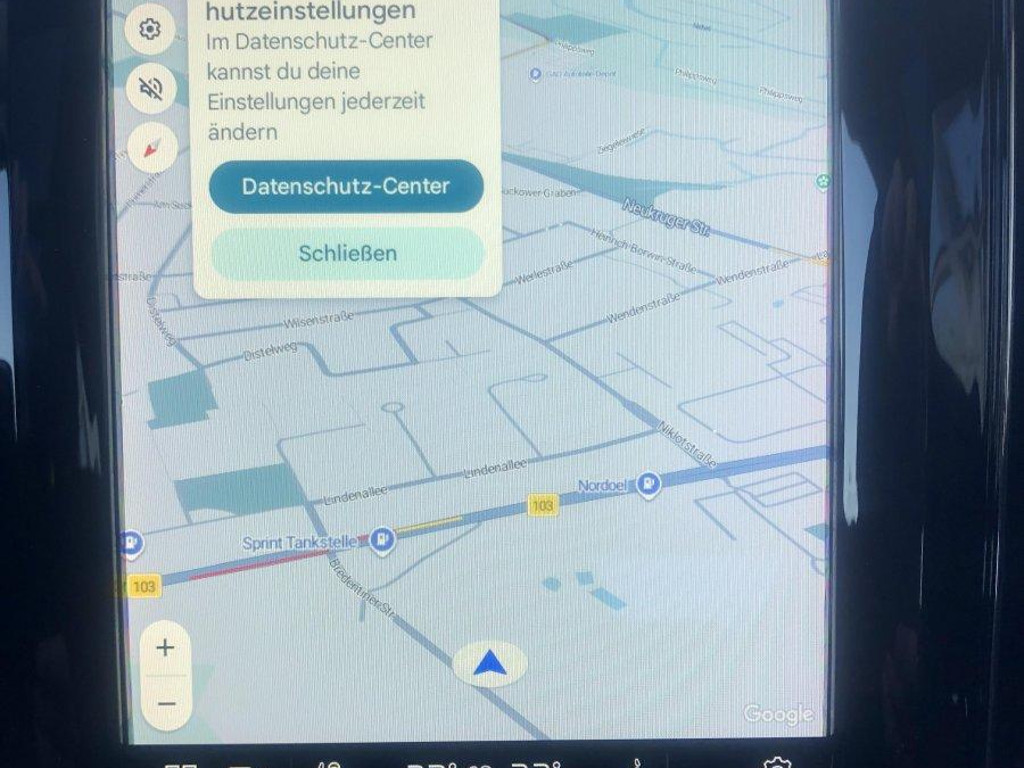
Task: Select the Sprint Tankstelle gas station marker
Action: coord(381,541)
